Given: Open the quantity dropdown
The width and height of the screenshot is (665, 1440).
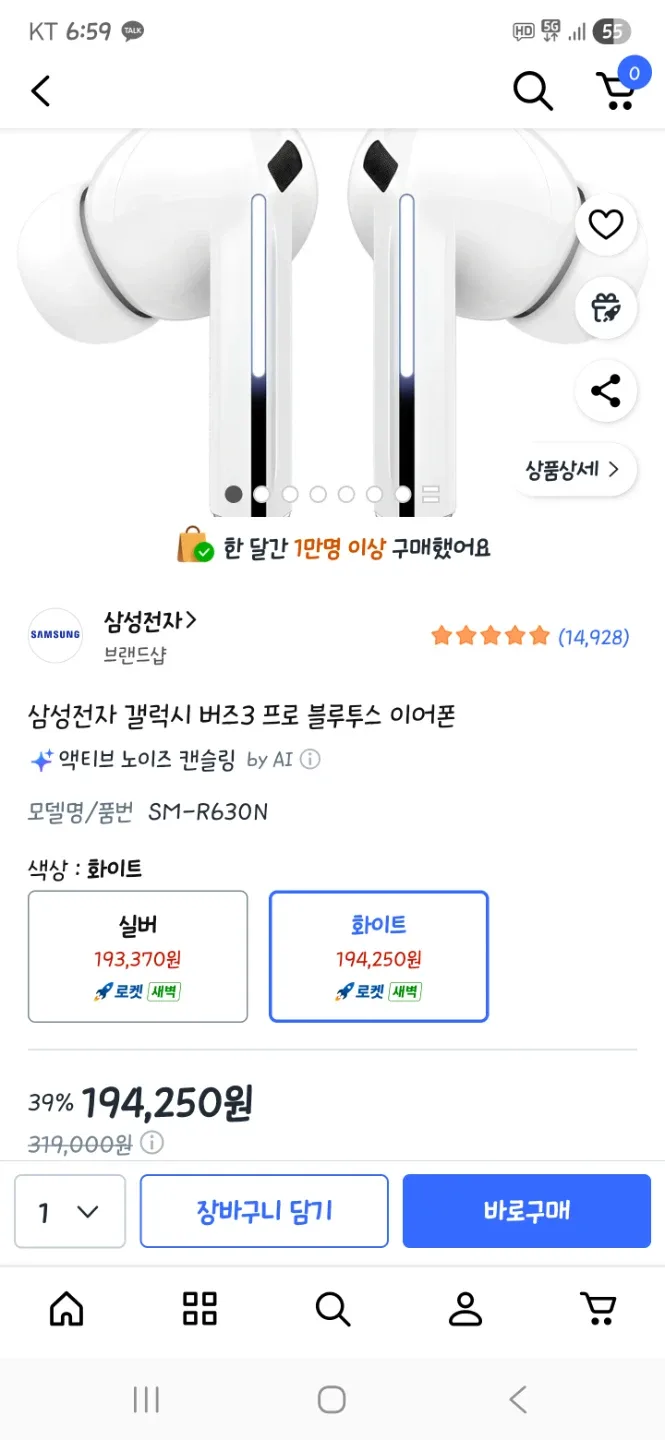Looking at the screenshot, I should pos(69,1211).
